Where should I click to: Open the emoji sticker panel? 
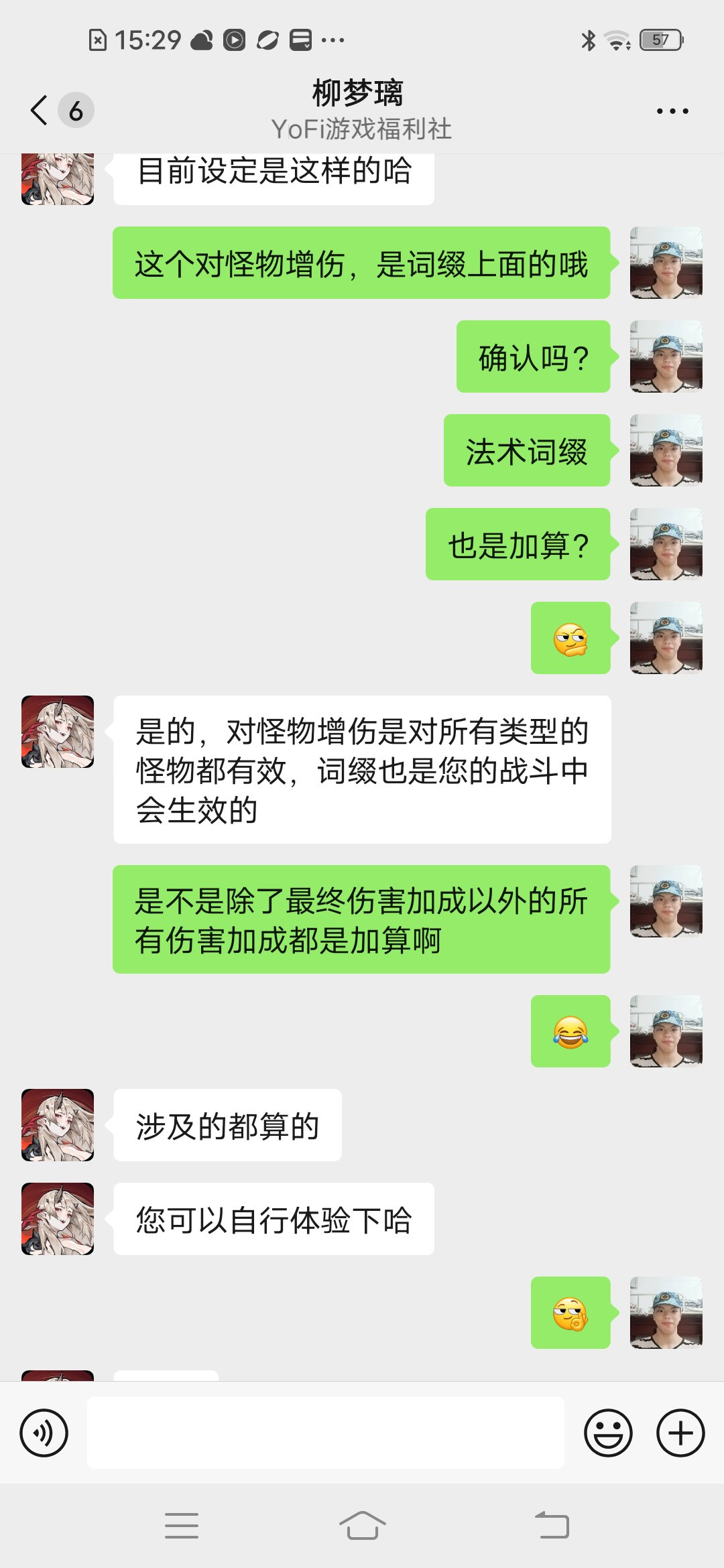[608, 1433]
